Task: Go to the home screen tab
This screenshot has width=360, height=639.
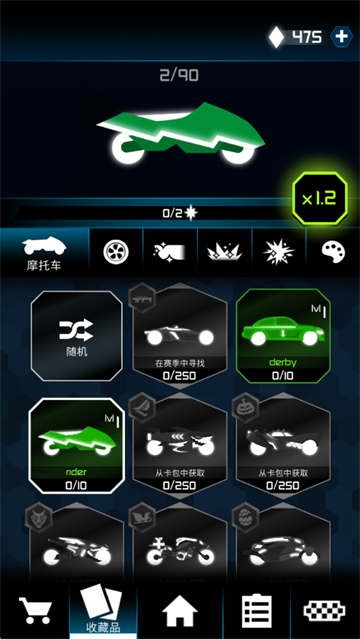Action: pyautogui.click(x=180, y=611)
